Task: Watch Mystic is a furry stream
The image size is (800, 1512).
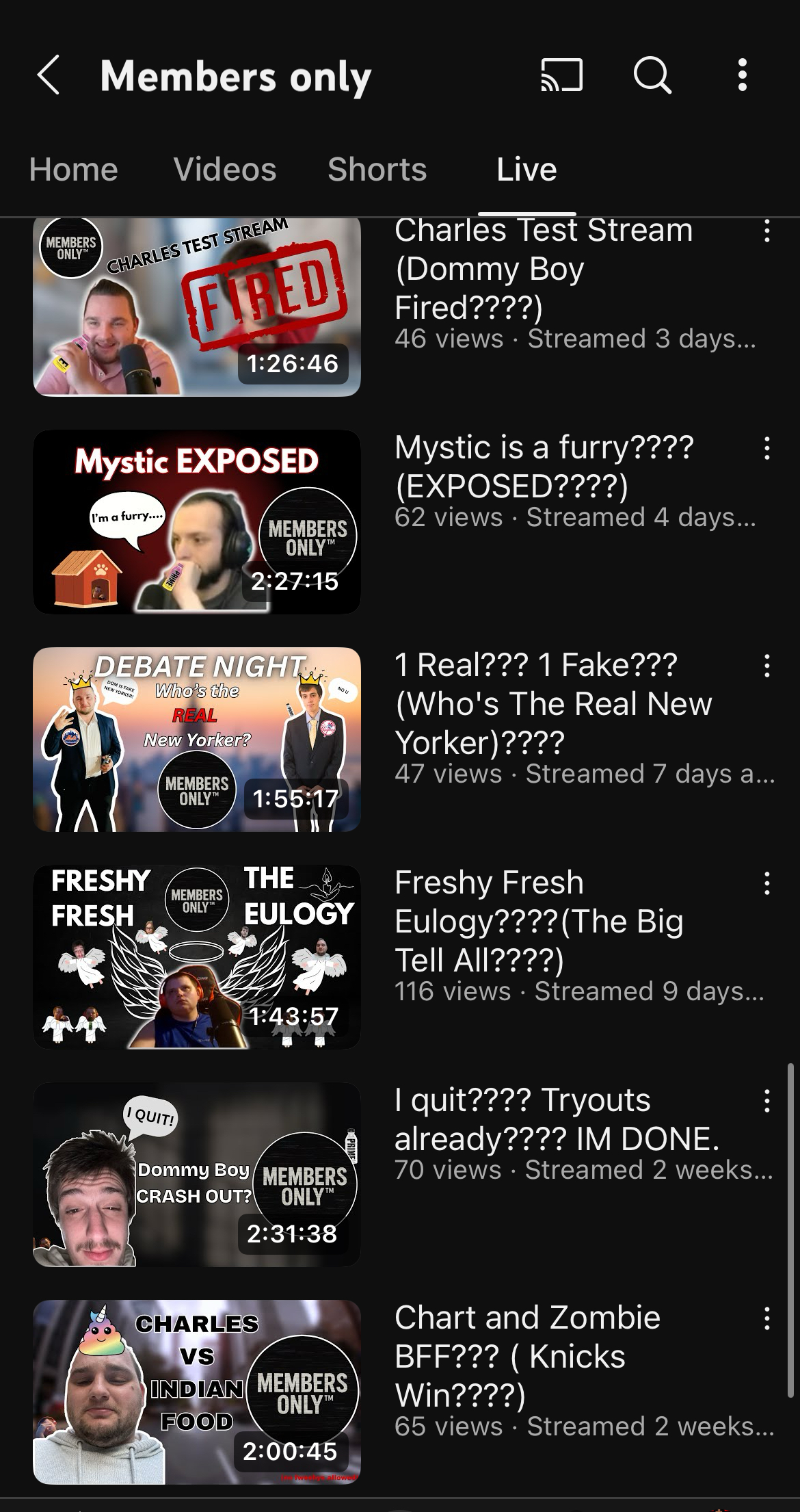Action: 197,521
